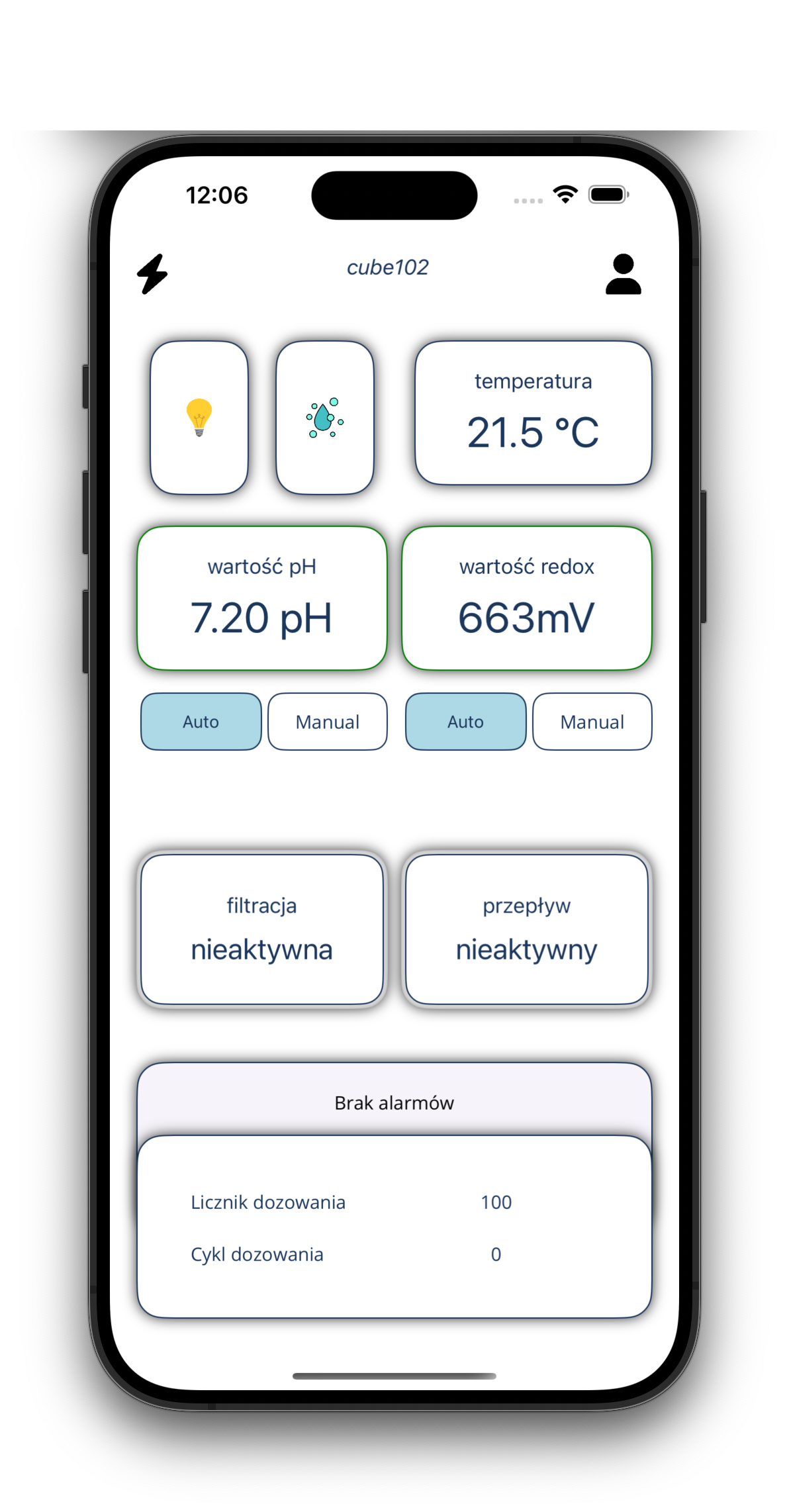
Task: Tap the lightning bolt icon
Action: click(153, 273)
